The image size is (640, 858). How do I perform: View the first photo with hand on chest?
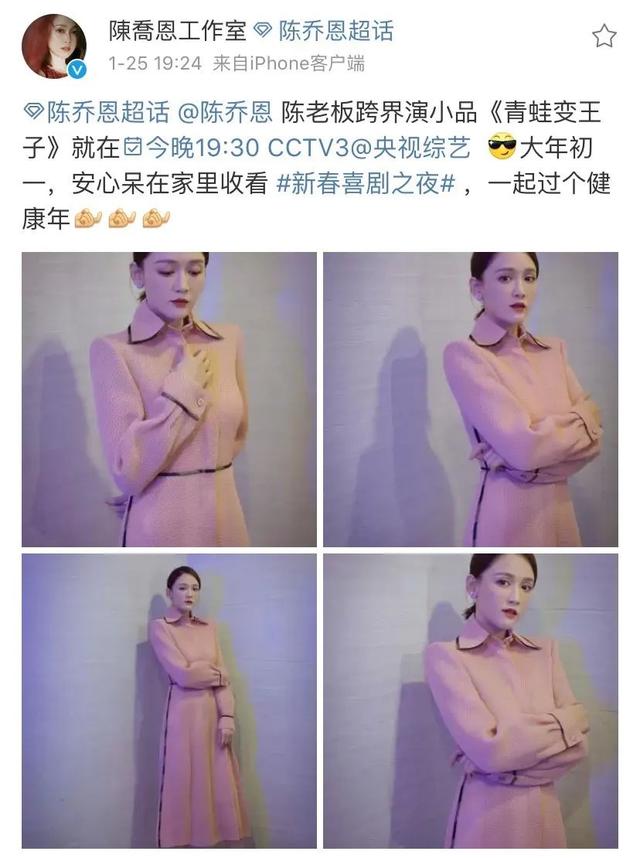click(169, 399)
